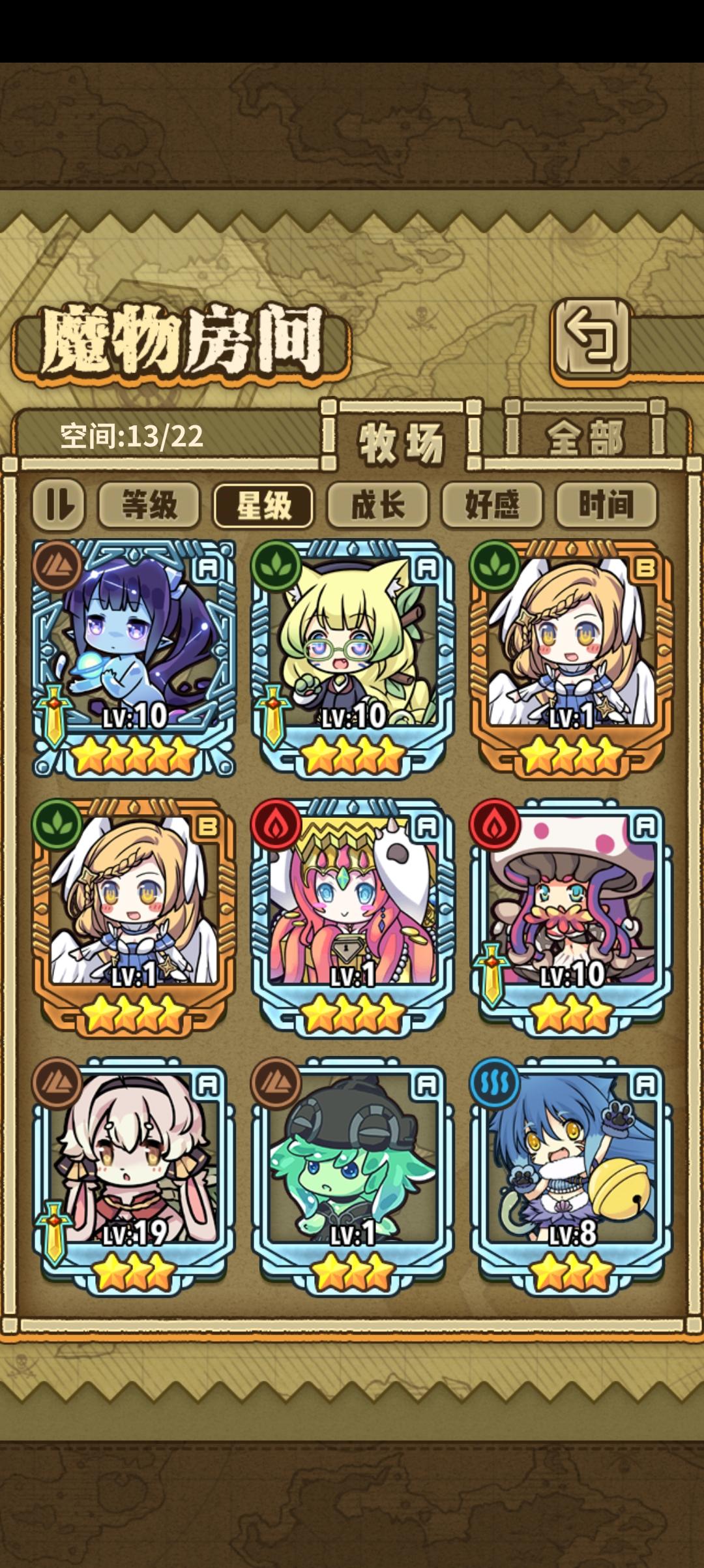
Task: Click the 时间 sort button
Action: point(606,505)
